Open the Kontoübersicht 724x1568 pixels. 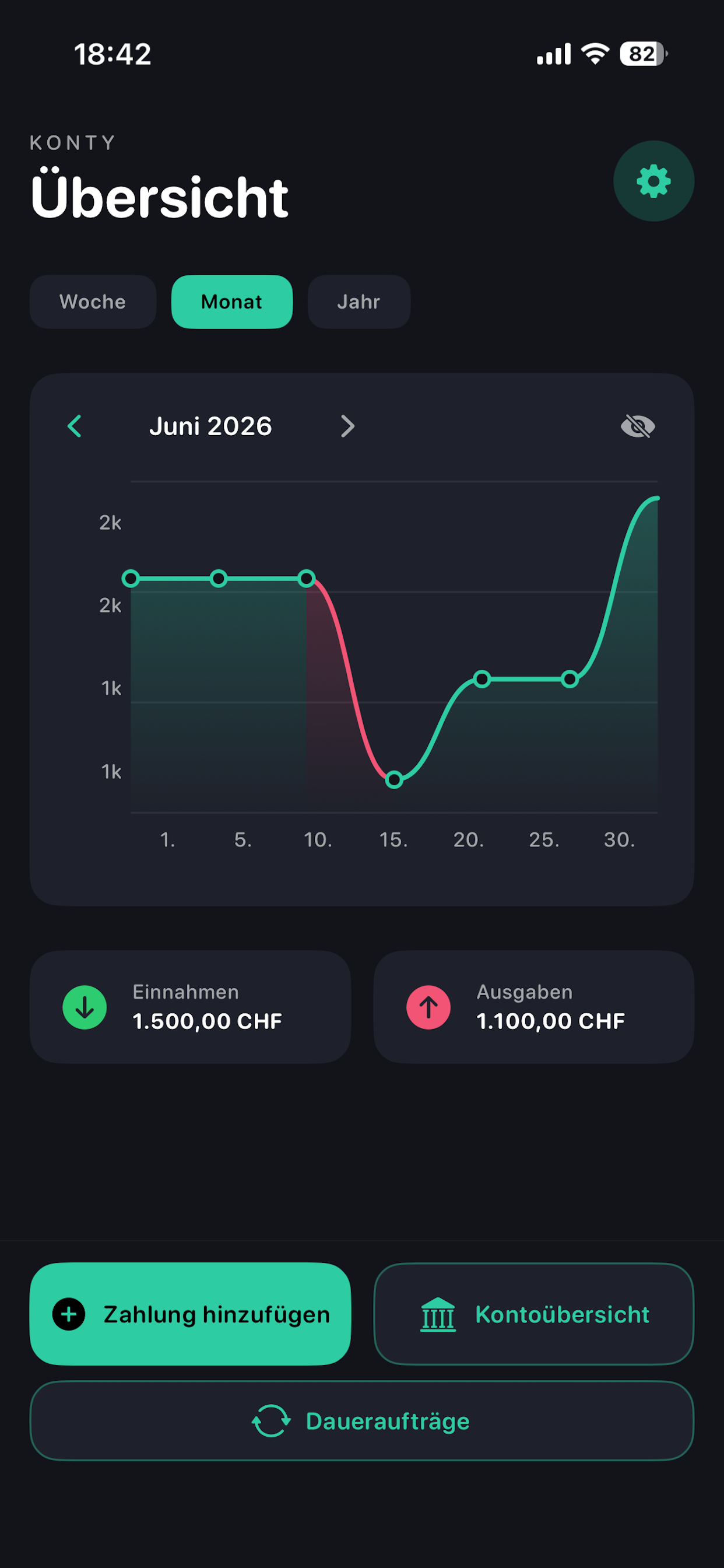click(533, 1314)
